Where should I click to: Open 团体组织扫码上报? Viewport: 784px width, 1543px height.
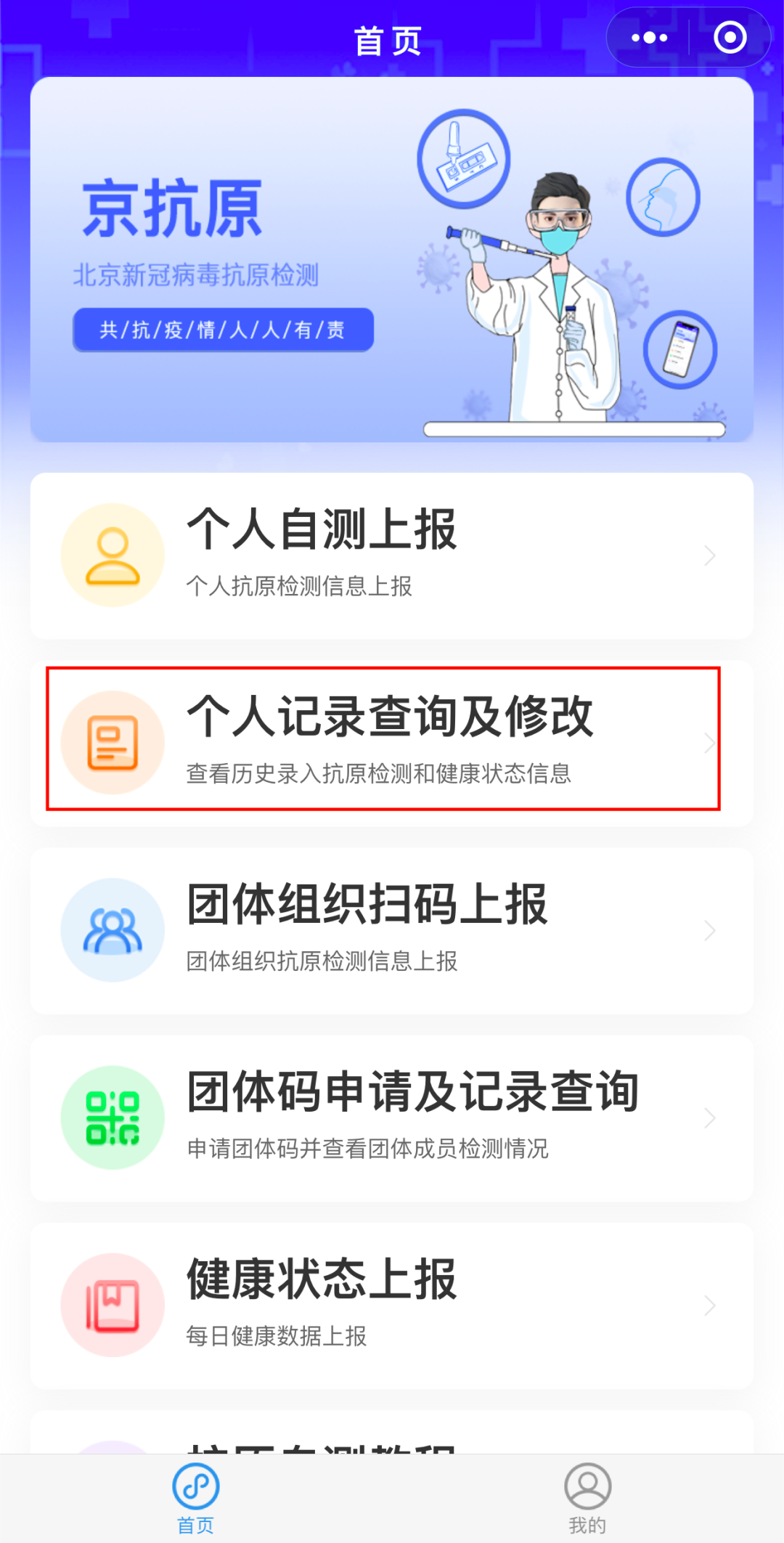[x=392, y=930]
